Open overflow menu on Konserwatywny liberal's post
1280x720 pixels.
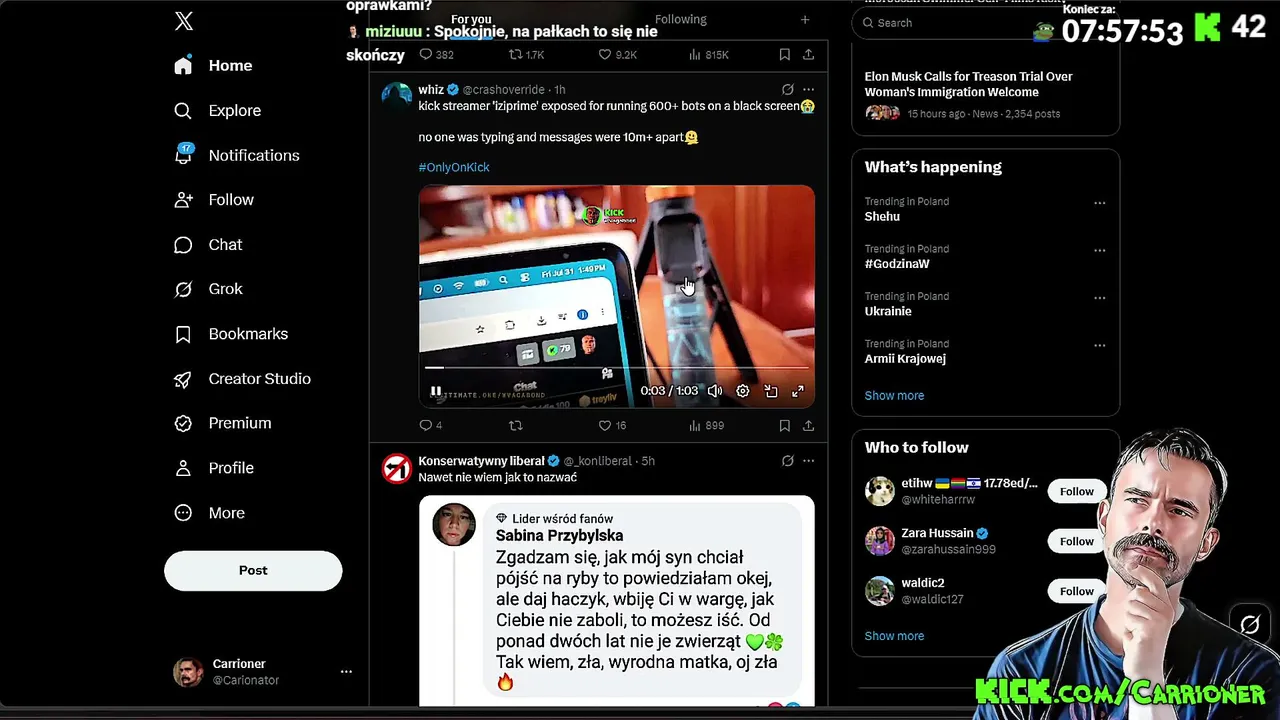[x=808, y=461]
